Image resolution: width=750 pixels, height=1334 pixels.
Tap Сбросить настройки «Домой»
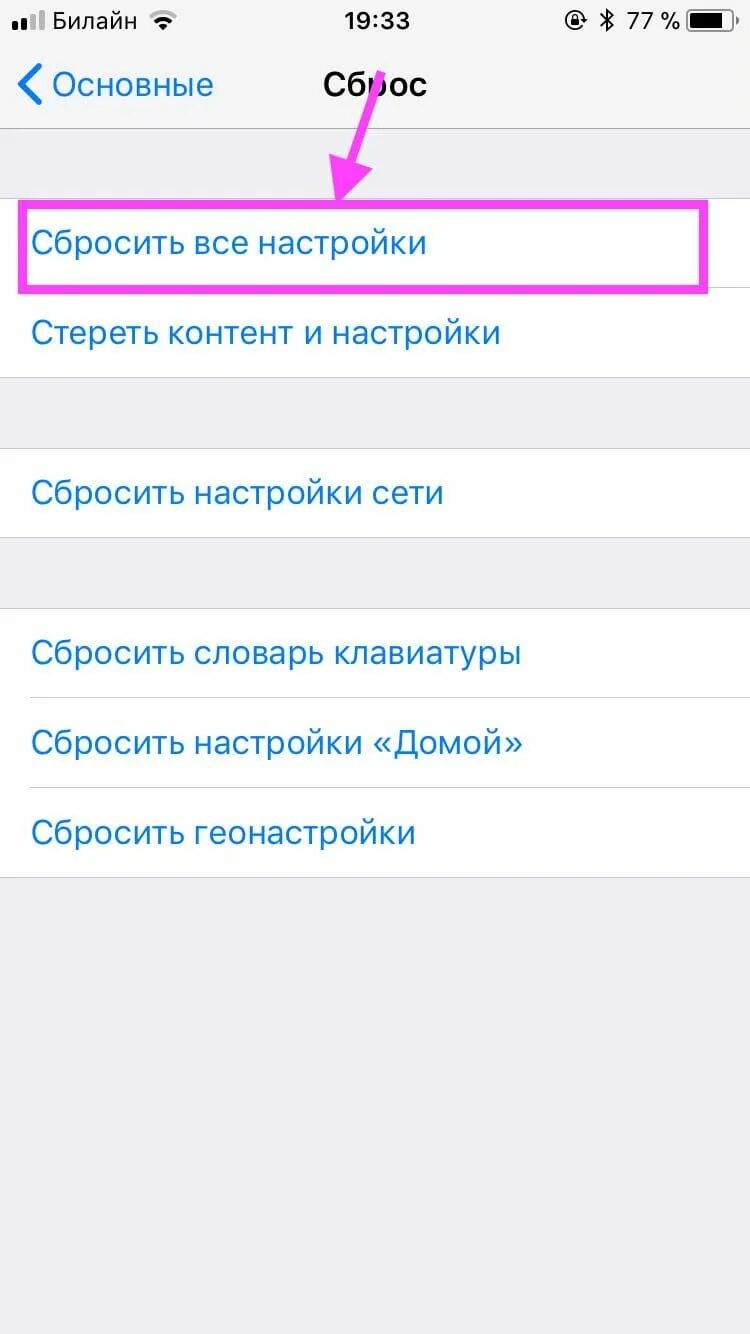277,742
